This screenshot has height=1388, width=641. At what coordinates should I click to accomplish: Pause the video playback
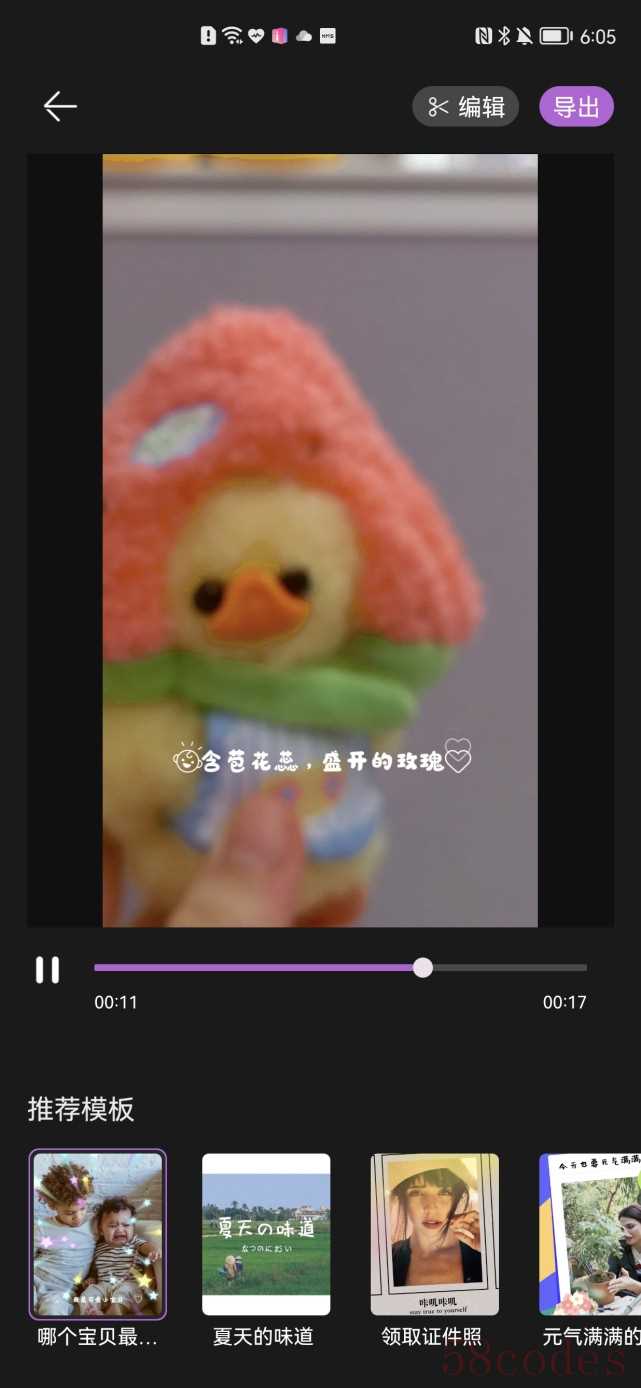click(47, 969)
